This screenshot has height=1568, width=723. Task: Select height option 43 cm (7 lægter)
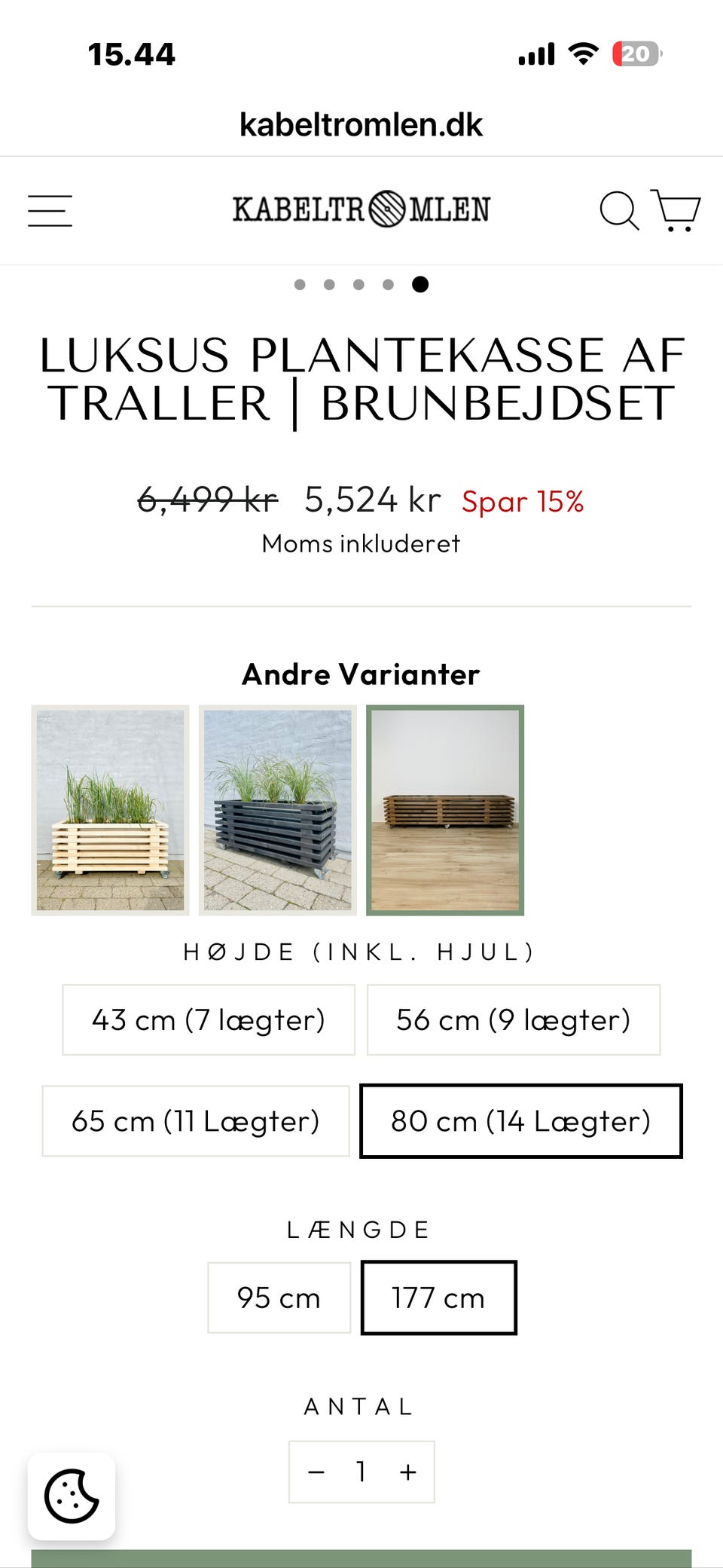[208, 1020]
